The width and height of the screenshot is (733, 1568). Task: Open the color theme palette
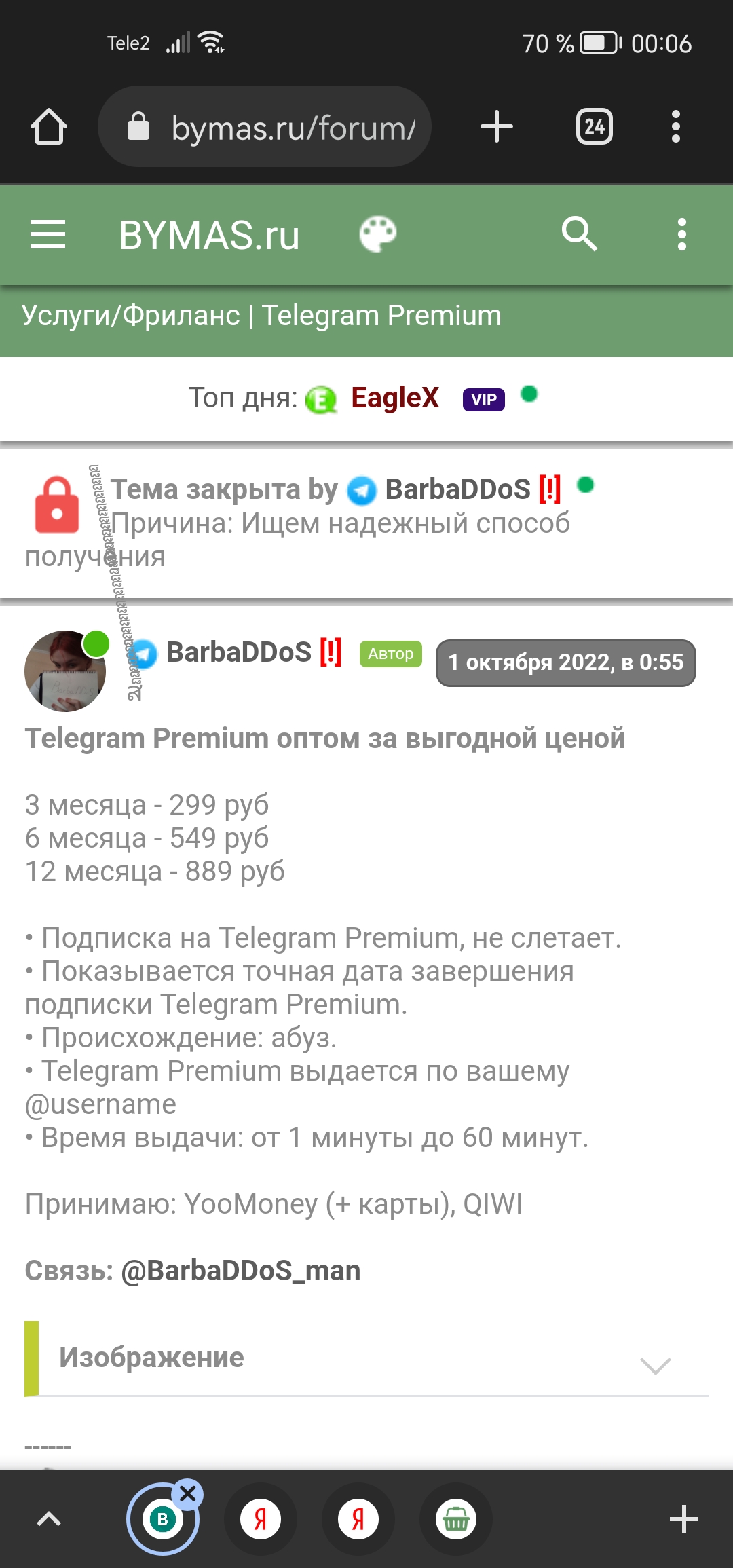[x=377, y=235]
